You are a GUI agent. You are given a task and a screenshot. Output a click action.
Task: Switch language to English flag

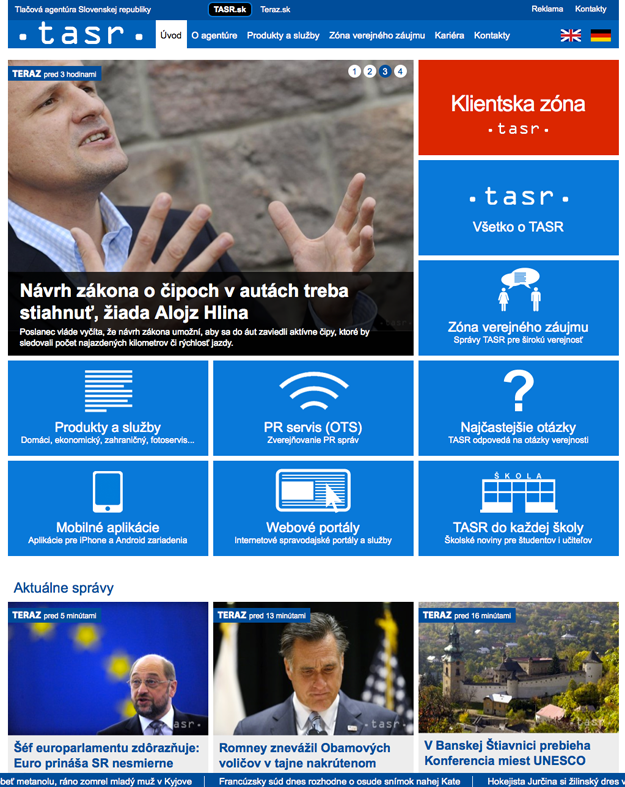click(571, 36)
